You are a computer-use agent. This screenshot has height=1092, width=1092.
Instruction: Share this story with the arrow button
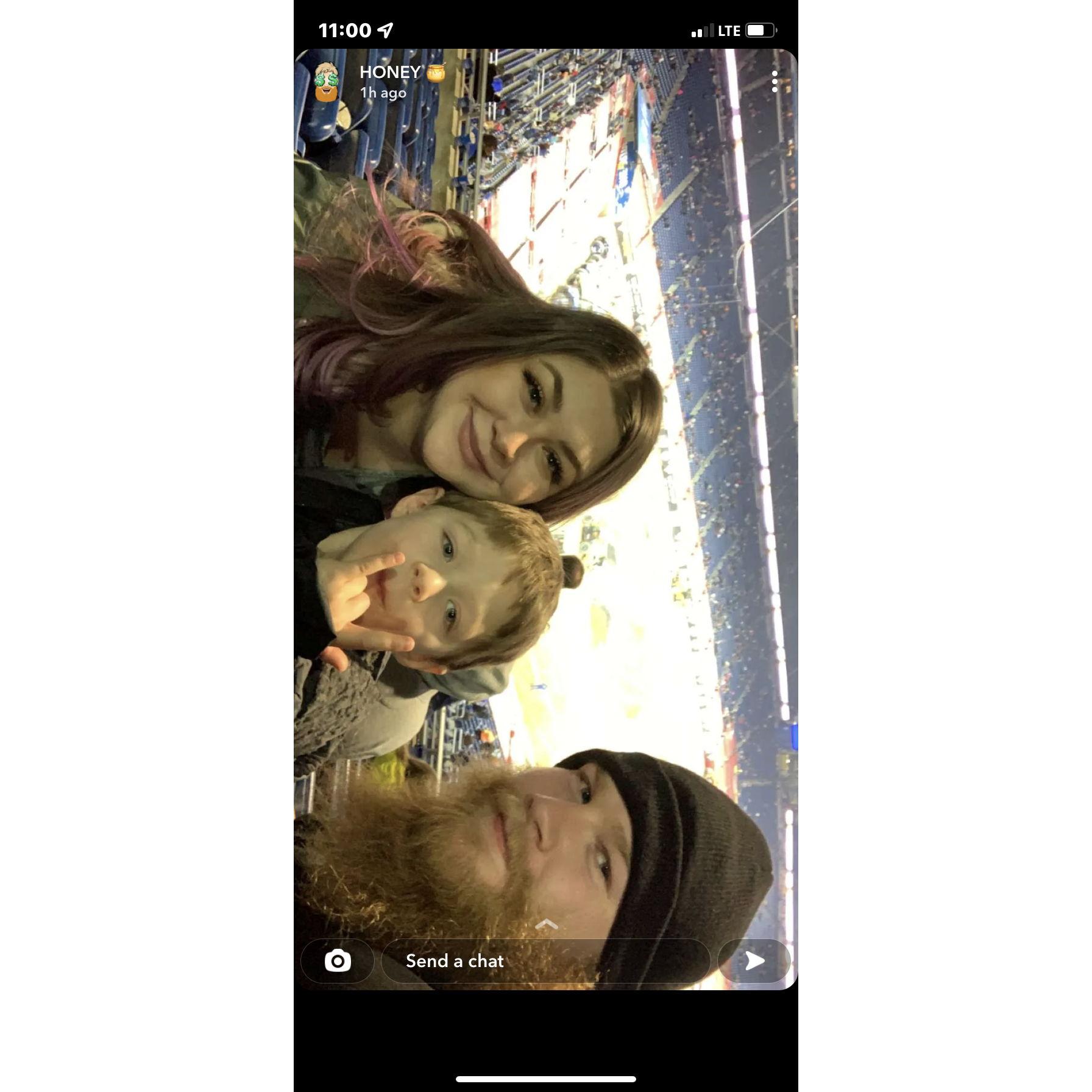click(x=754, y=961)
